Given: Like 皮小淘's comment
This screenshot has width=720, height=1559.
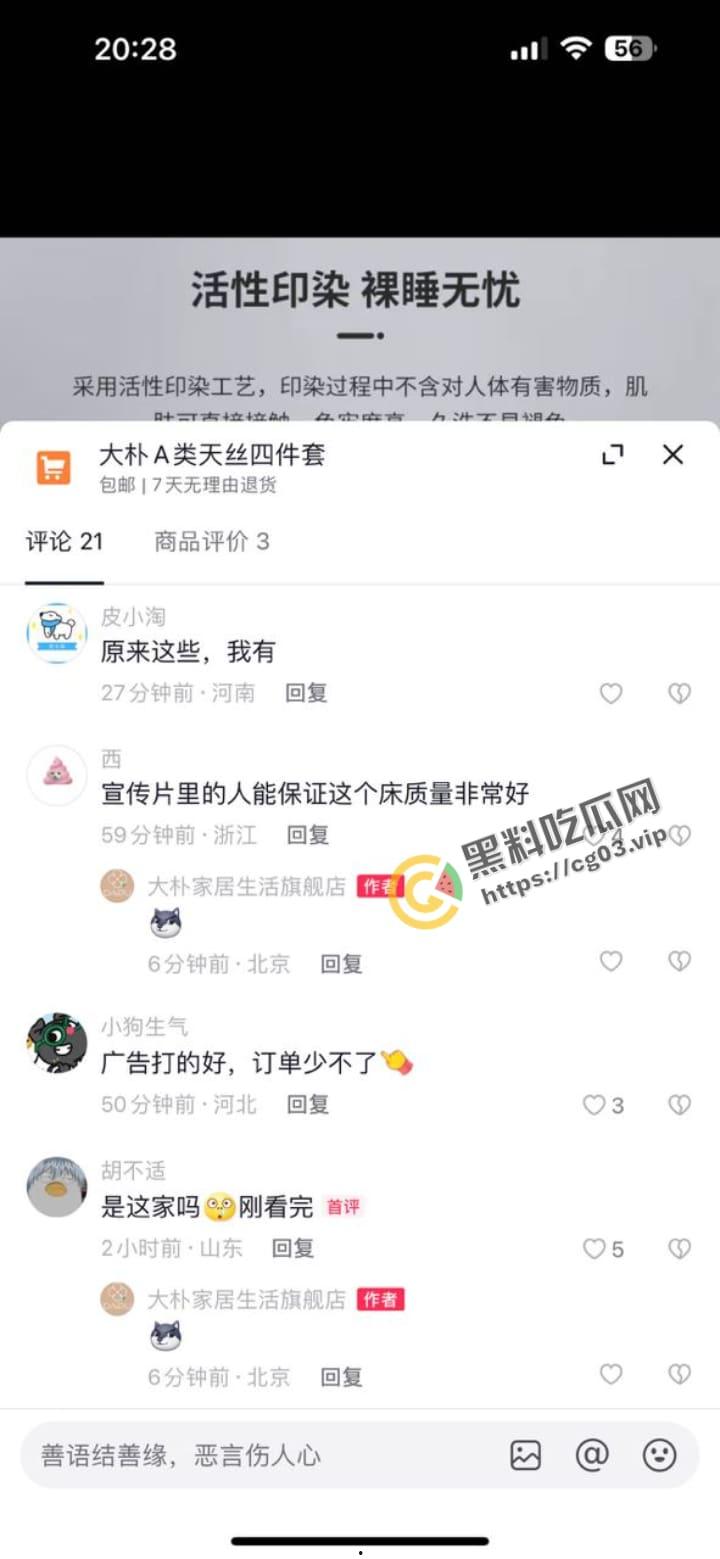Looking at the screenshot, I should 611,693.
